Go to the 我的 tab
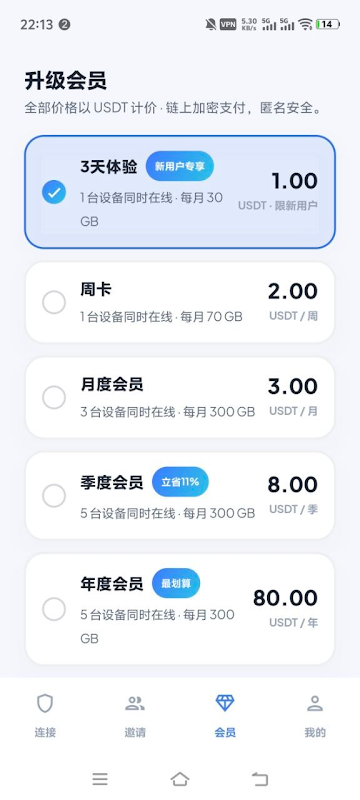360x800 pixels. [x=315, y=715]
